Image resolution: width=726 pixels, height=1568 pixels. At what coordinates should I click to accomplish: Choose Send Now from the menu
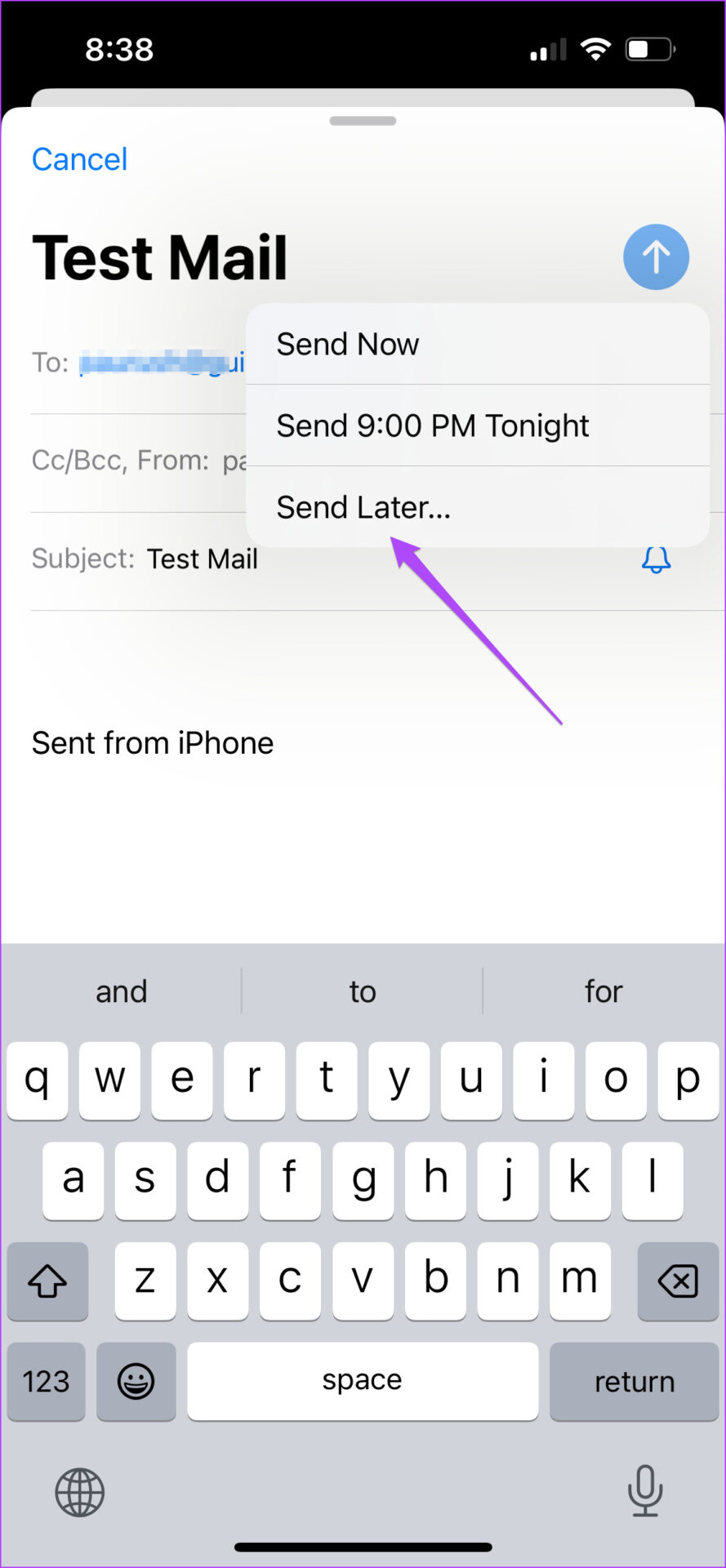tap(478, 344)
